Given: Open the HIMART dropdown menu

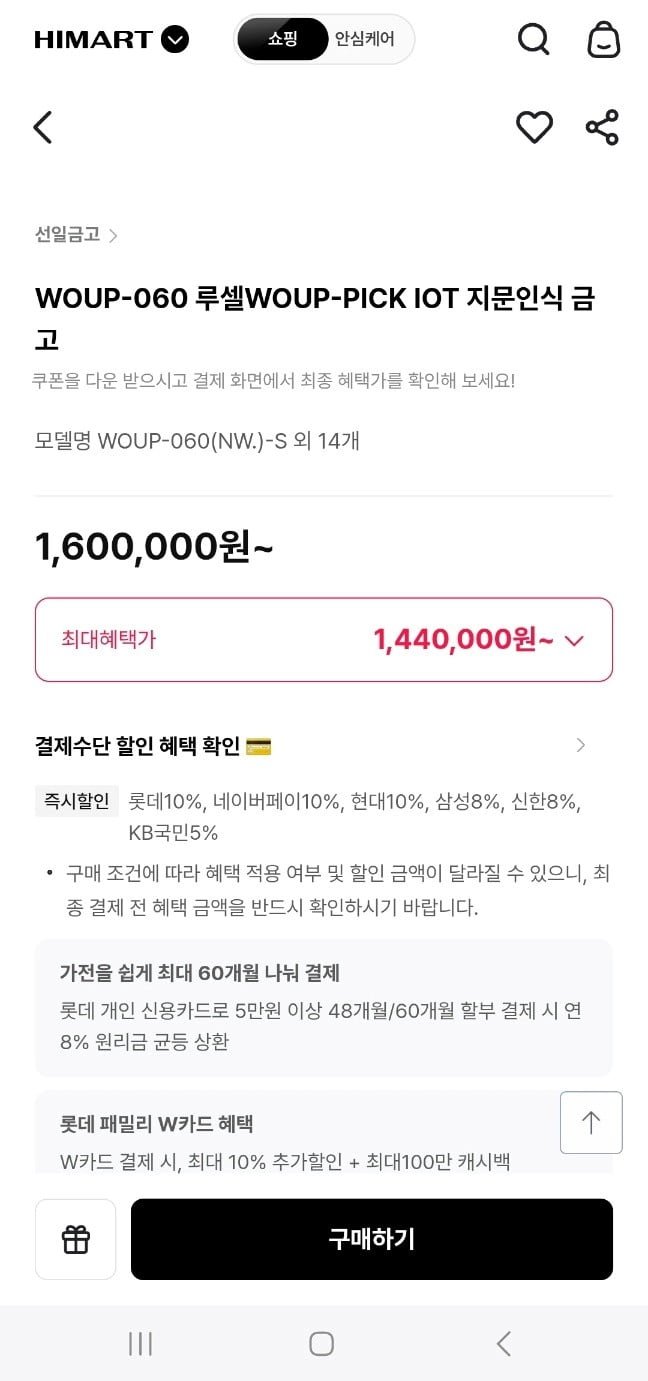Looking at the screenshot, I should 175,40.
